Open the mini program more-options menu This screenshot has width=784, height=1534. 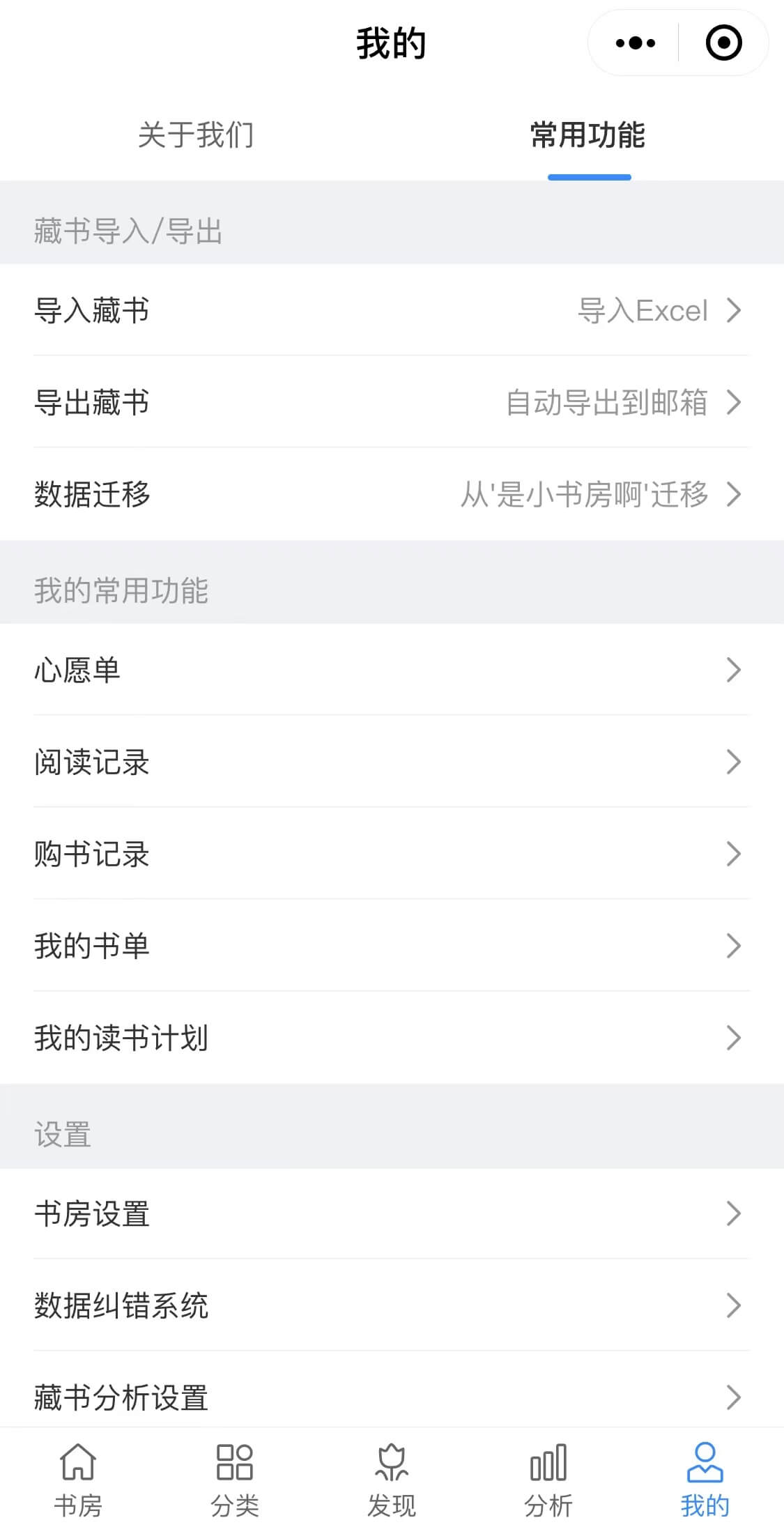pyautogui.click(x=635, y=43)
